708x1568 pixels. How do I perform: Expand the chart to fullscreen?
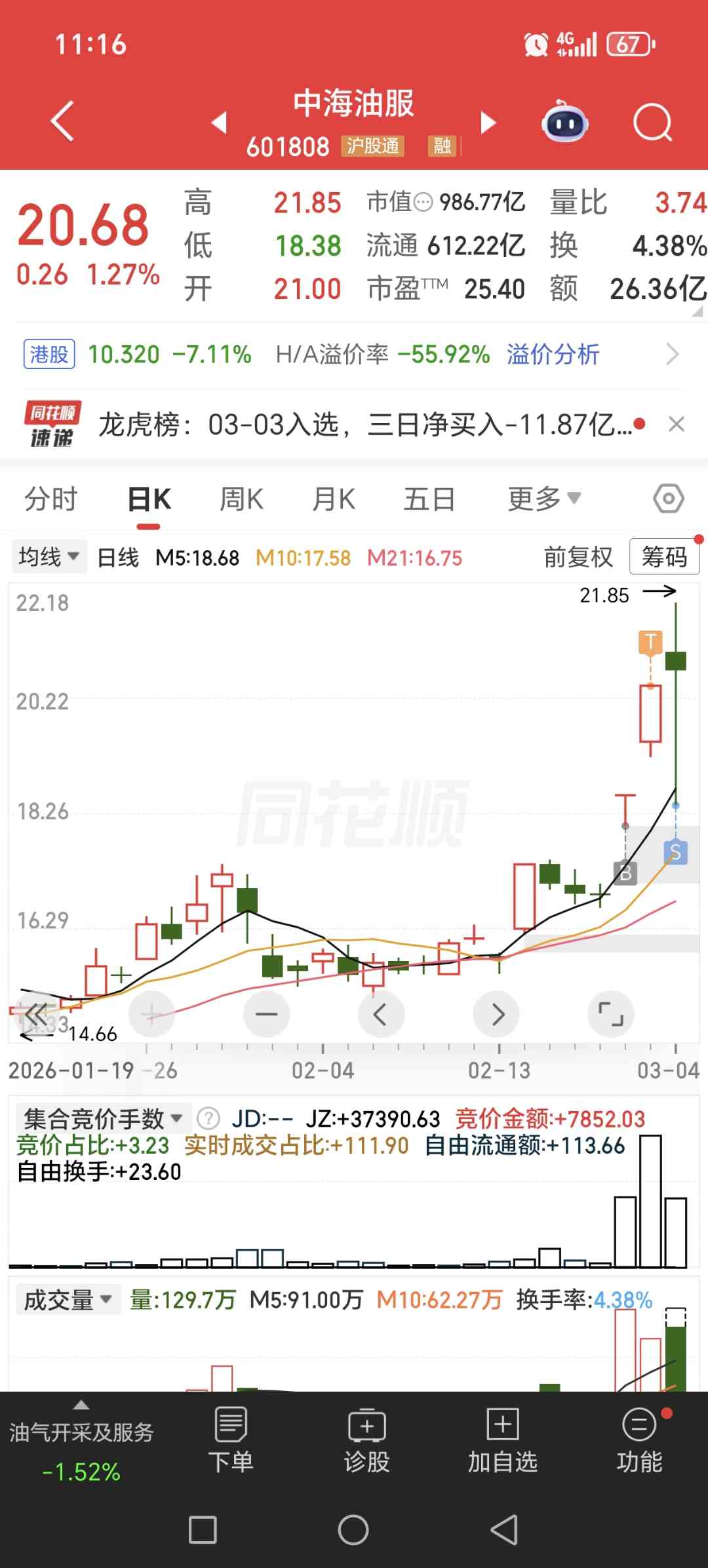[611, 1014]
